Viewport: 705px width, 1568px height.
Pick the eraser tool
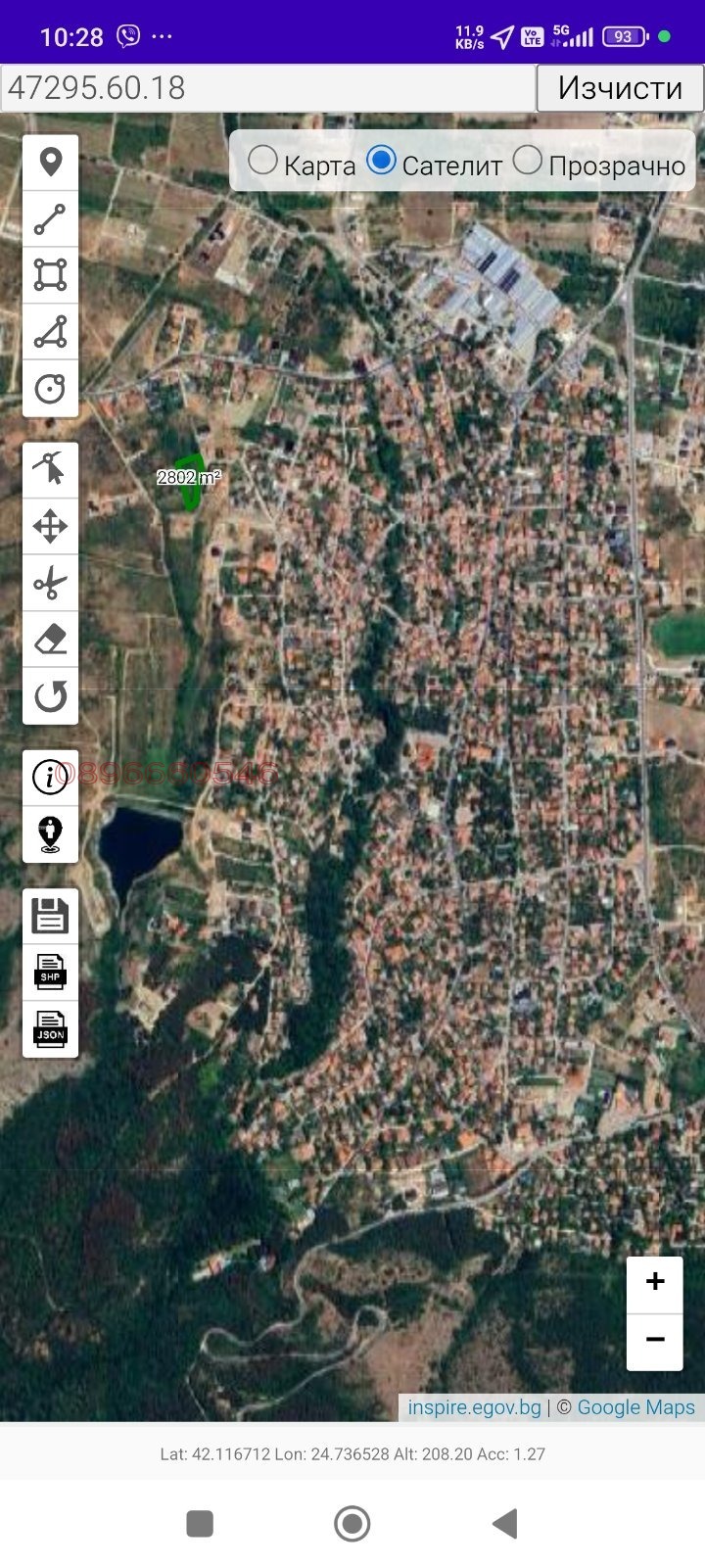click(51, 640)
